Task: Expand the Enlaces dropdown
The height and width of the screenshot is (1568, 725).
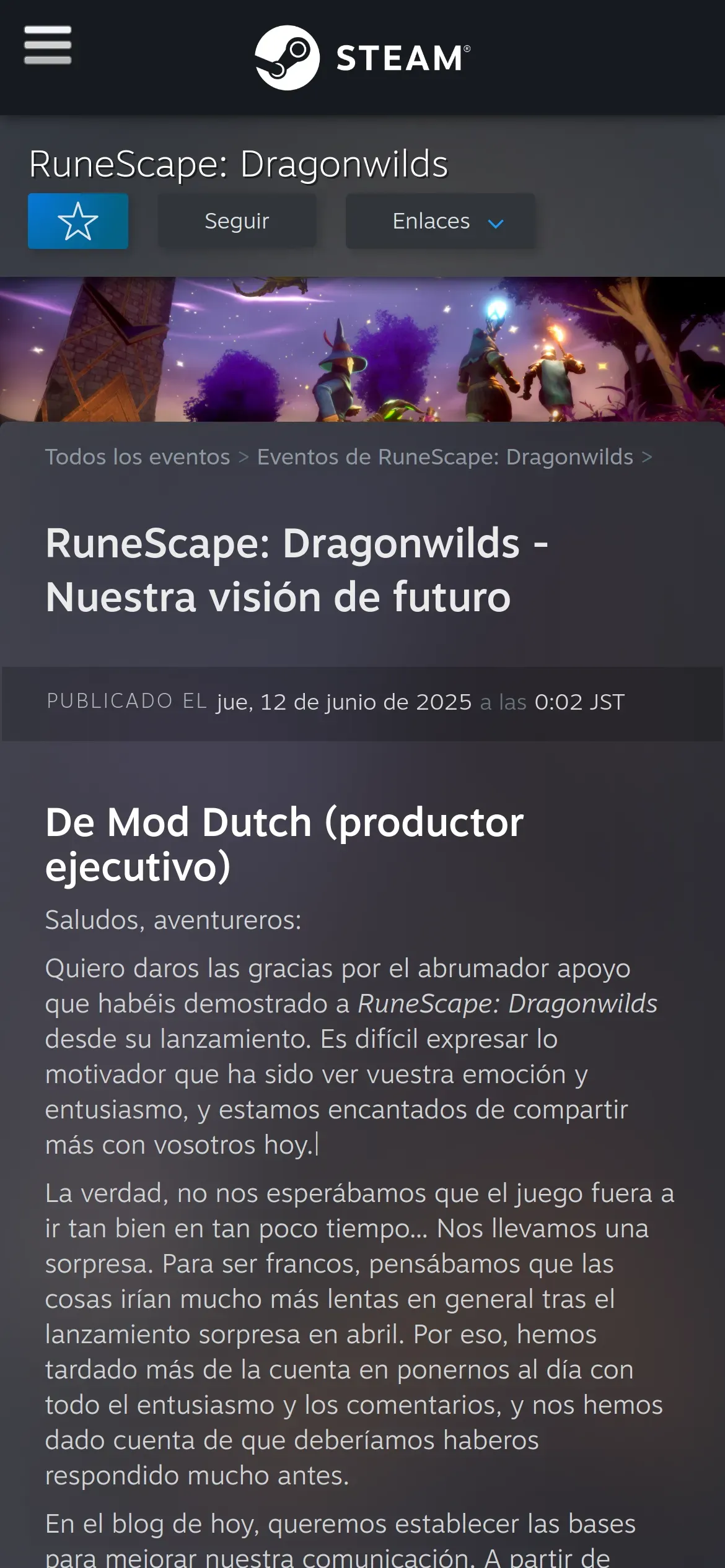Action: (440, 221)
